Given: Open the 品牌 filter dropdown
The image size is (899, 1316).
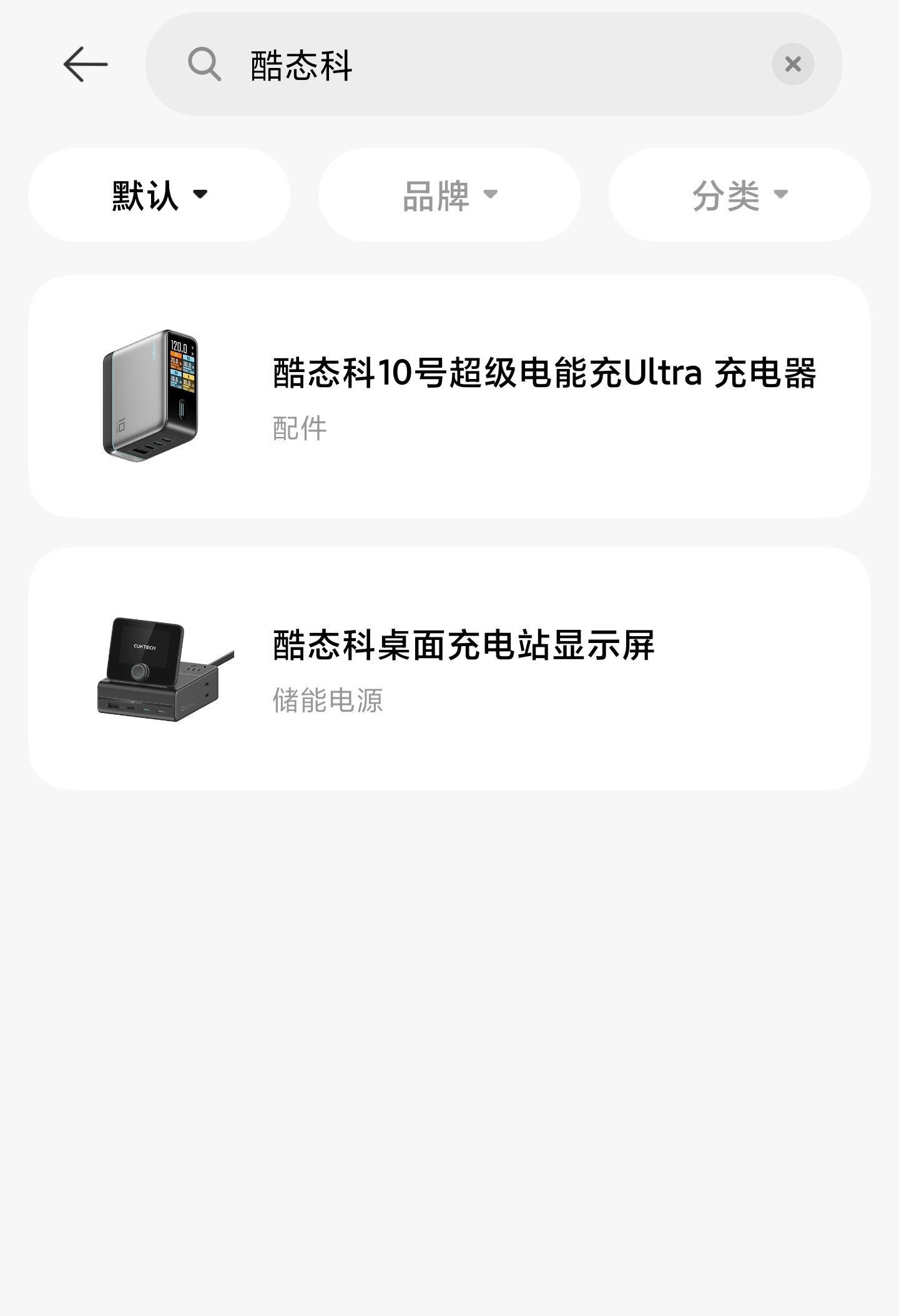Looking at the screenshot, I should [449, 195].
